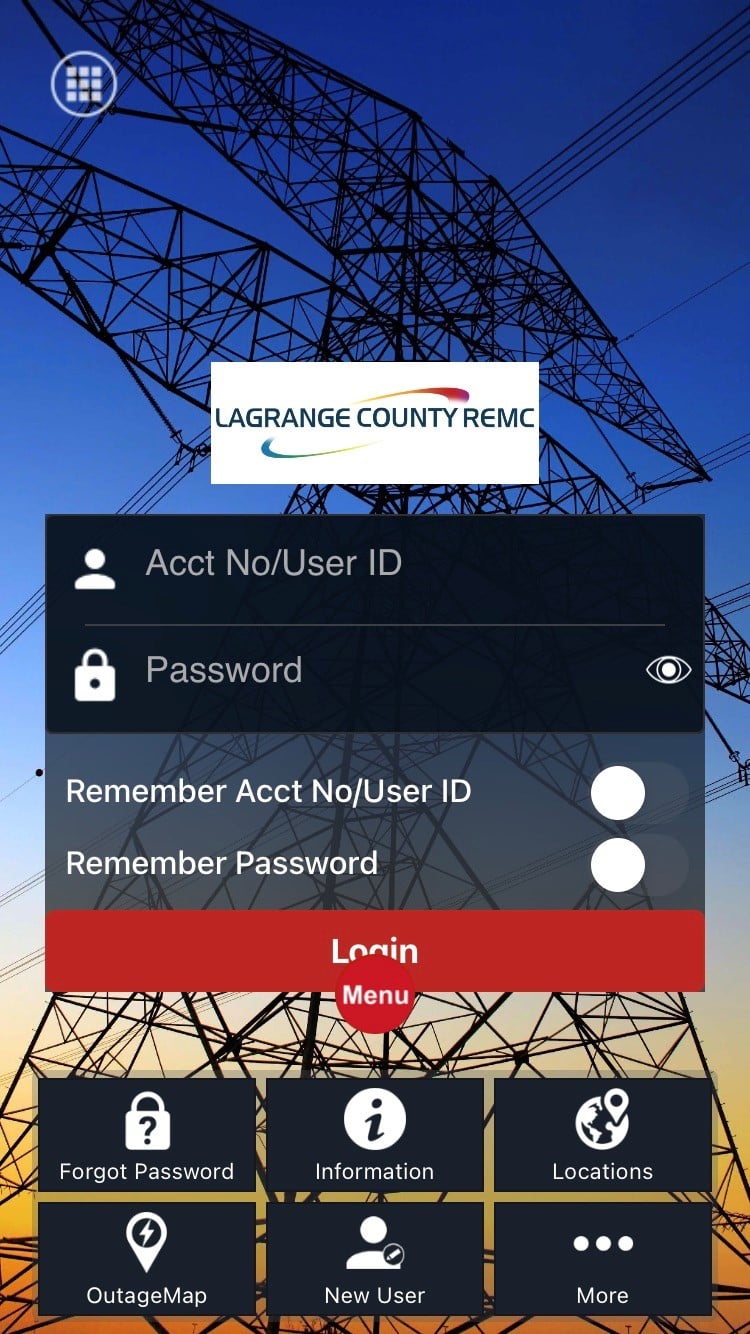Tap the Information info icon

tap(375, 1118)
